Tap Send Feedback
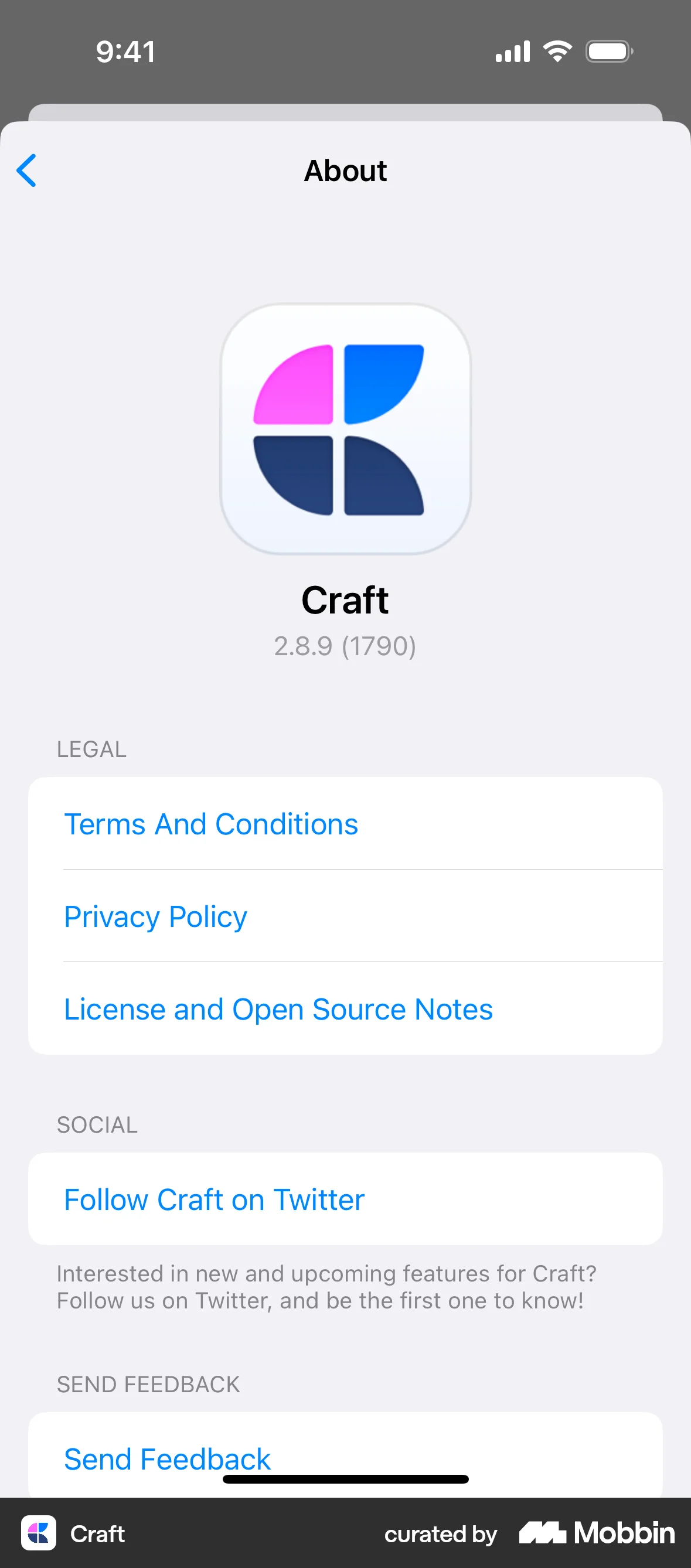This screenshot has height=1568, width=691. click(x=166, y=1457)
